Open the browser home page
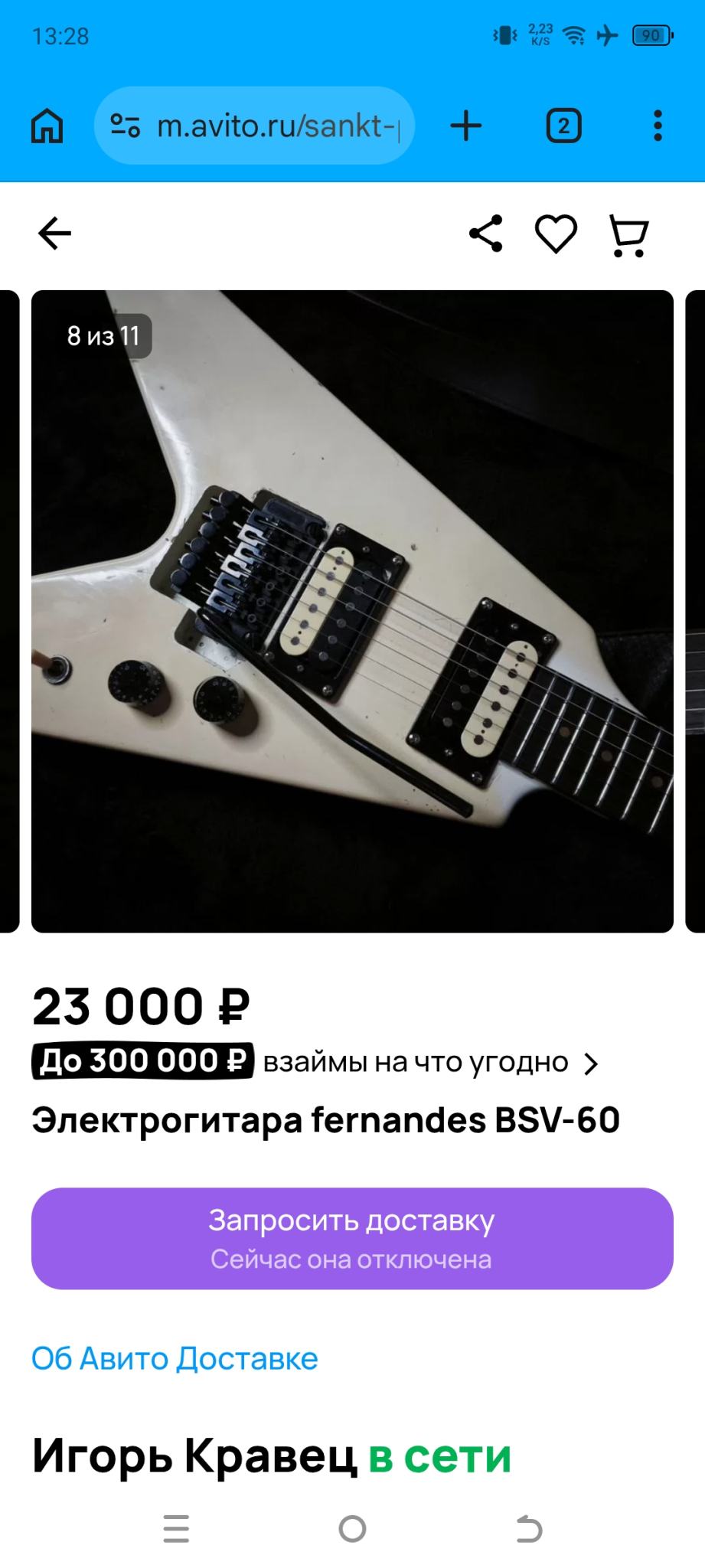 pos(47,126)
